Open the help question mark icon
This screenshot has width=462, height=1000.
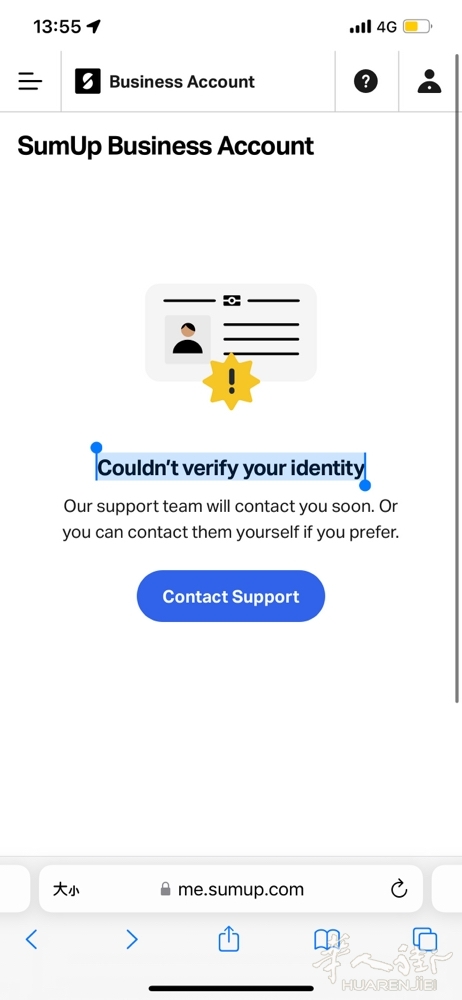[366, 82]
